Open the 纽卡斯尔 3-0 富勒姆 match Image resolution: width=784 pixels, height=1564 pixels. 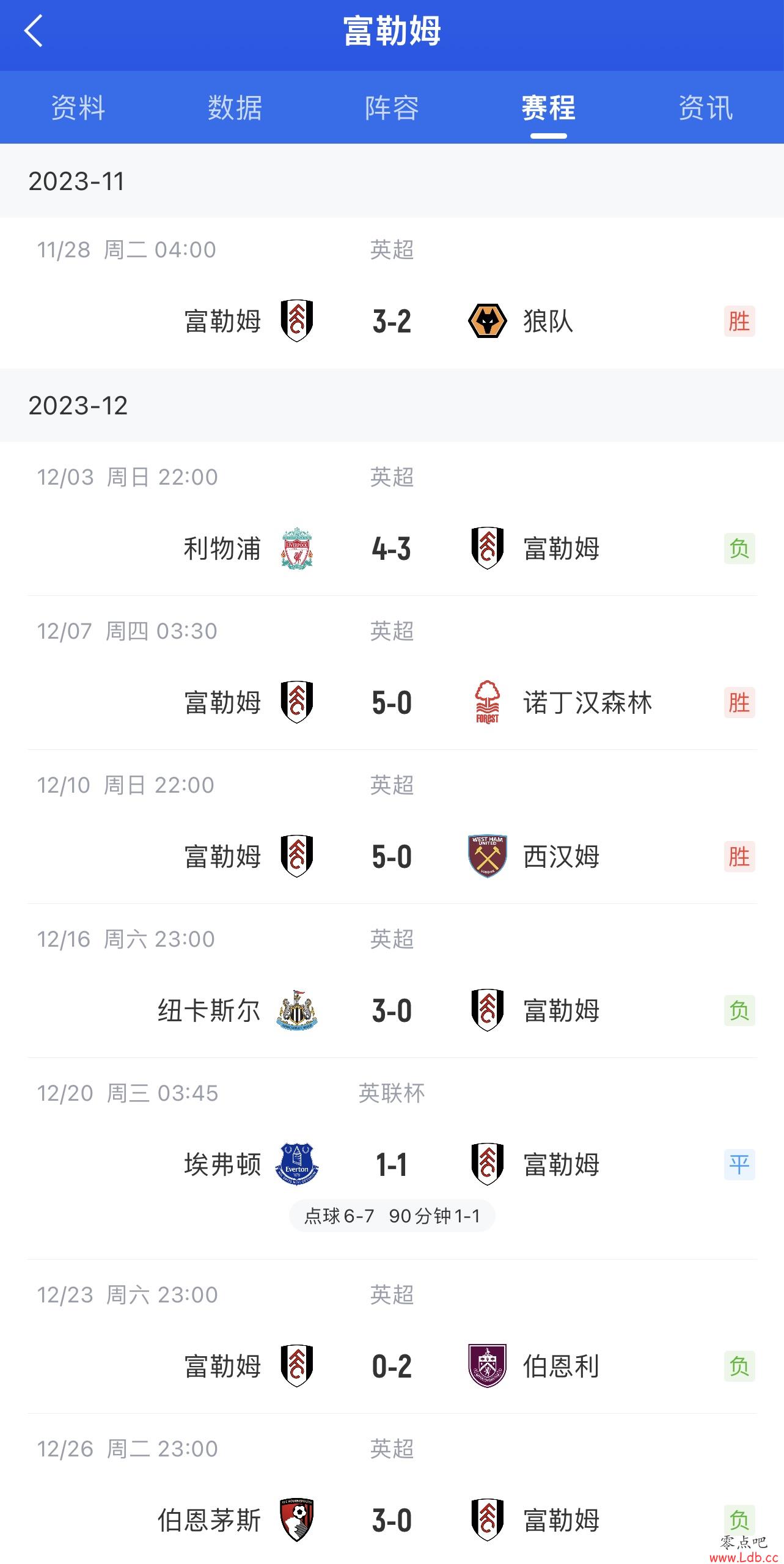392,981
